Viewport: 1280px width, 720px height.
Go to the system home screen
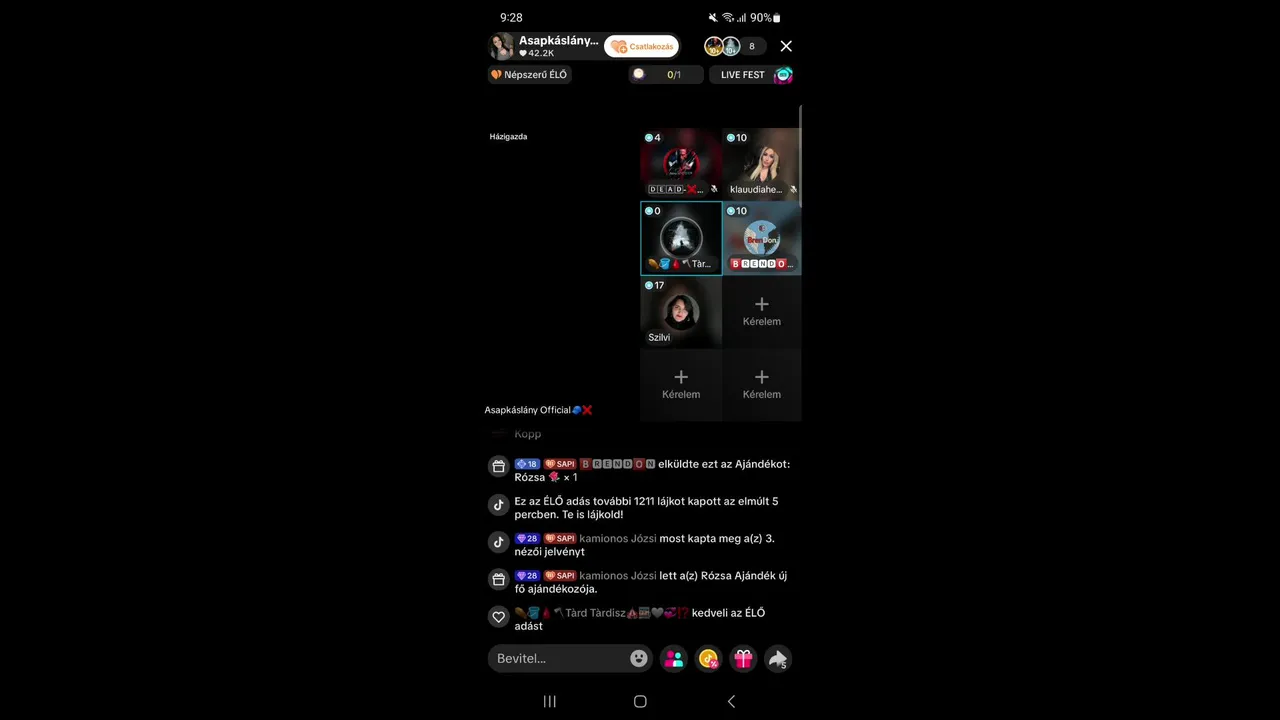tap(640, 701)
